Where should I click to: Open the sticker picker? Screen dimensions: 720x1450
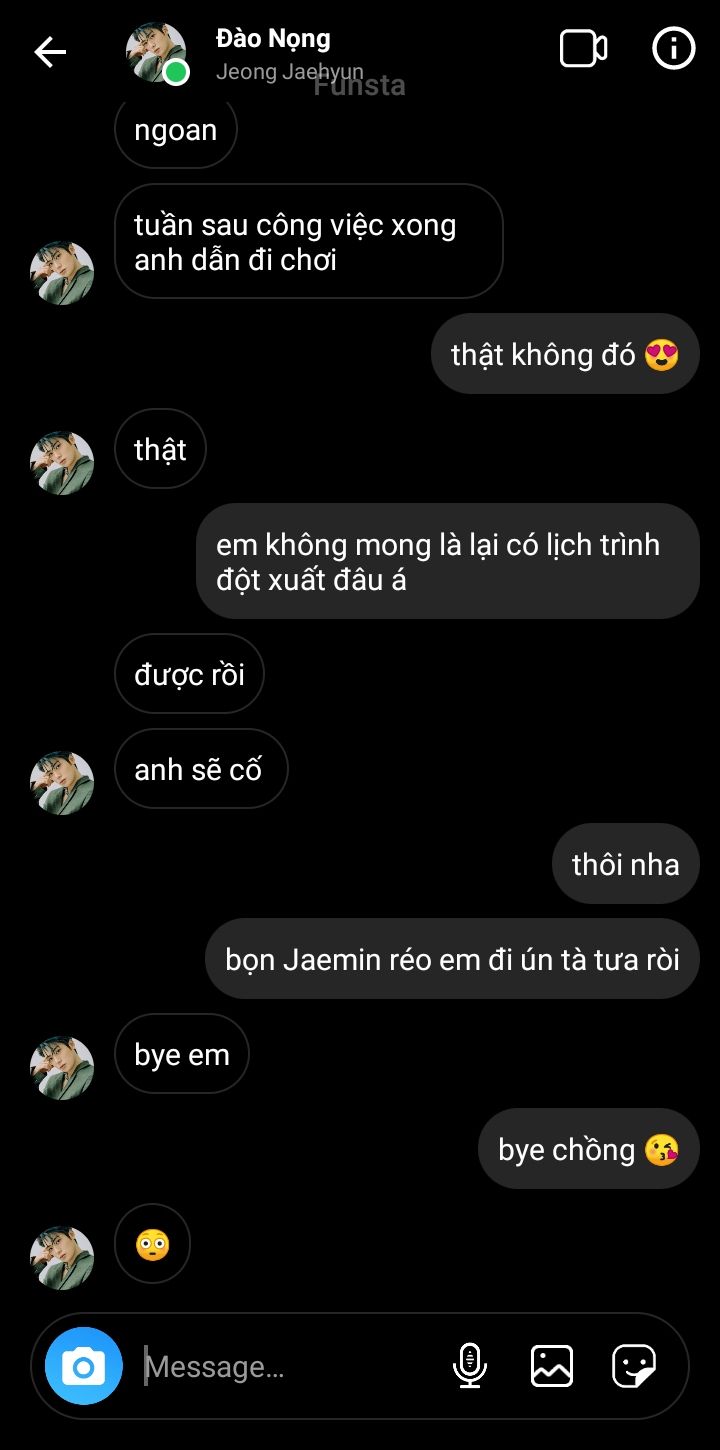(x=634, y=1366)
